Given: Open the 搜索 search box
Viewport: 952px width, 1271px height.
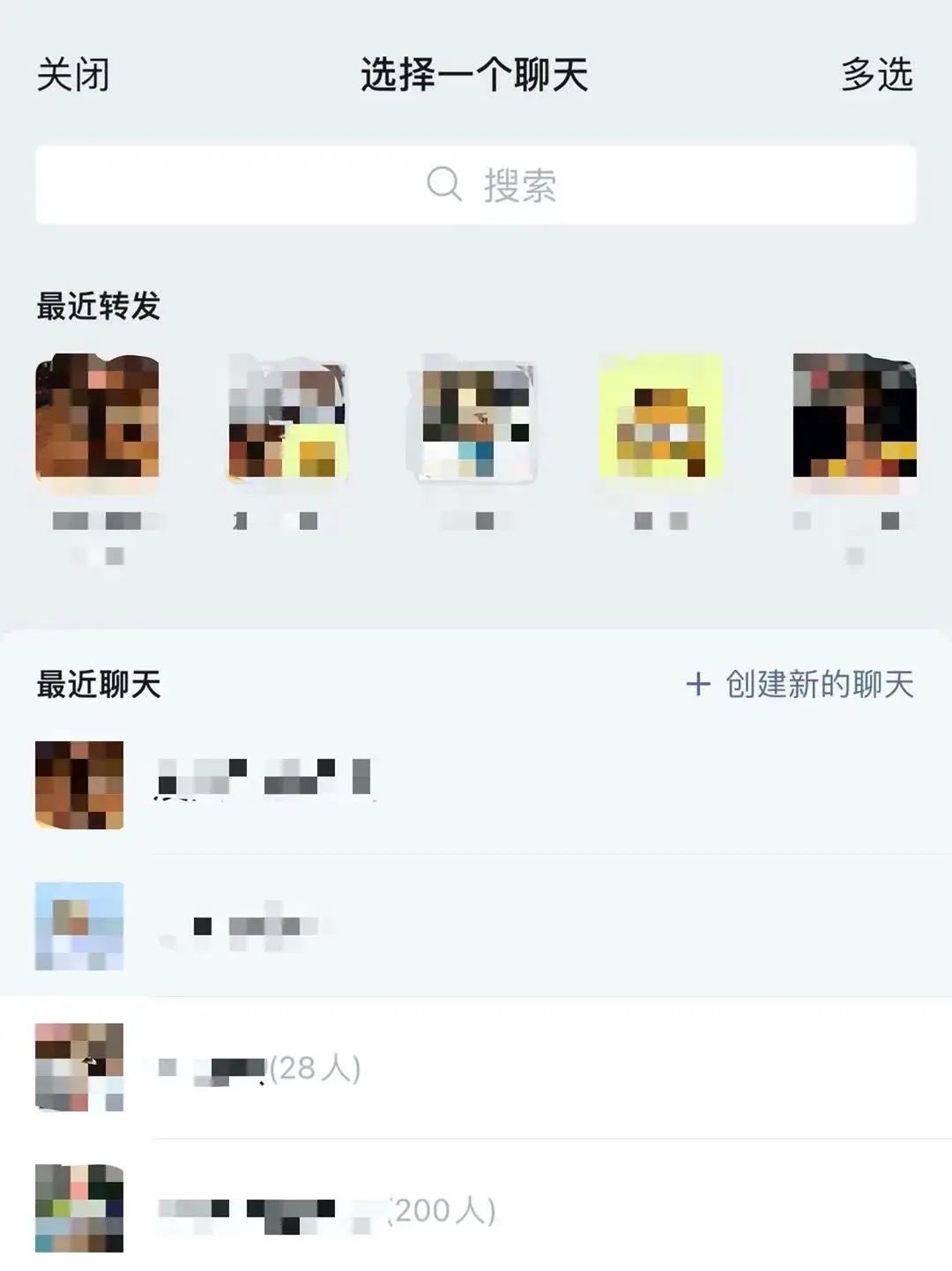Looking at the screenshot, I should 476,185.
